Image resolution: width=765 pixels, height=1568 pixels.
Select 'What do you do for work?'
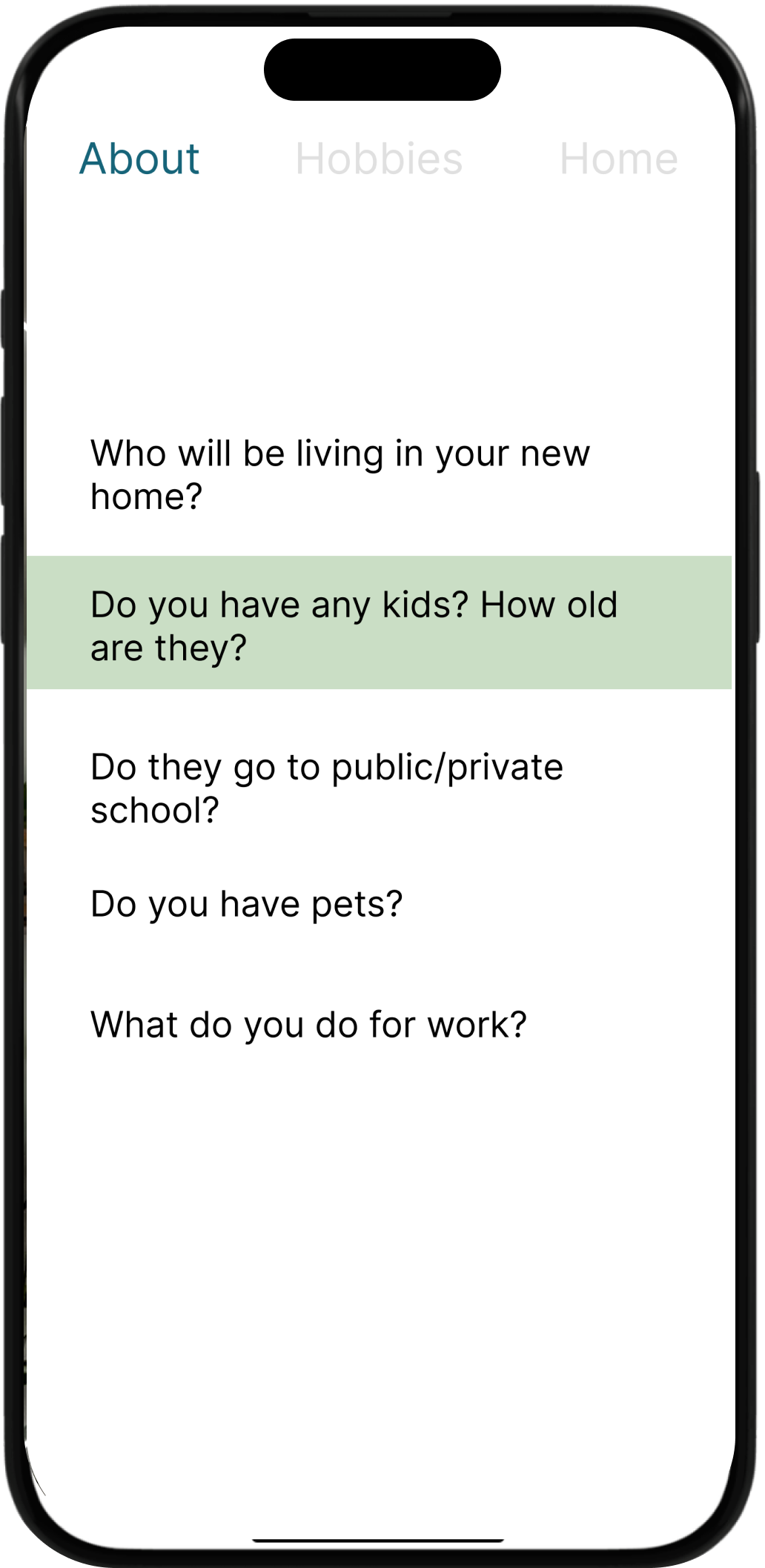tap(308, 1025)
